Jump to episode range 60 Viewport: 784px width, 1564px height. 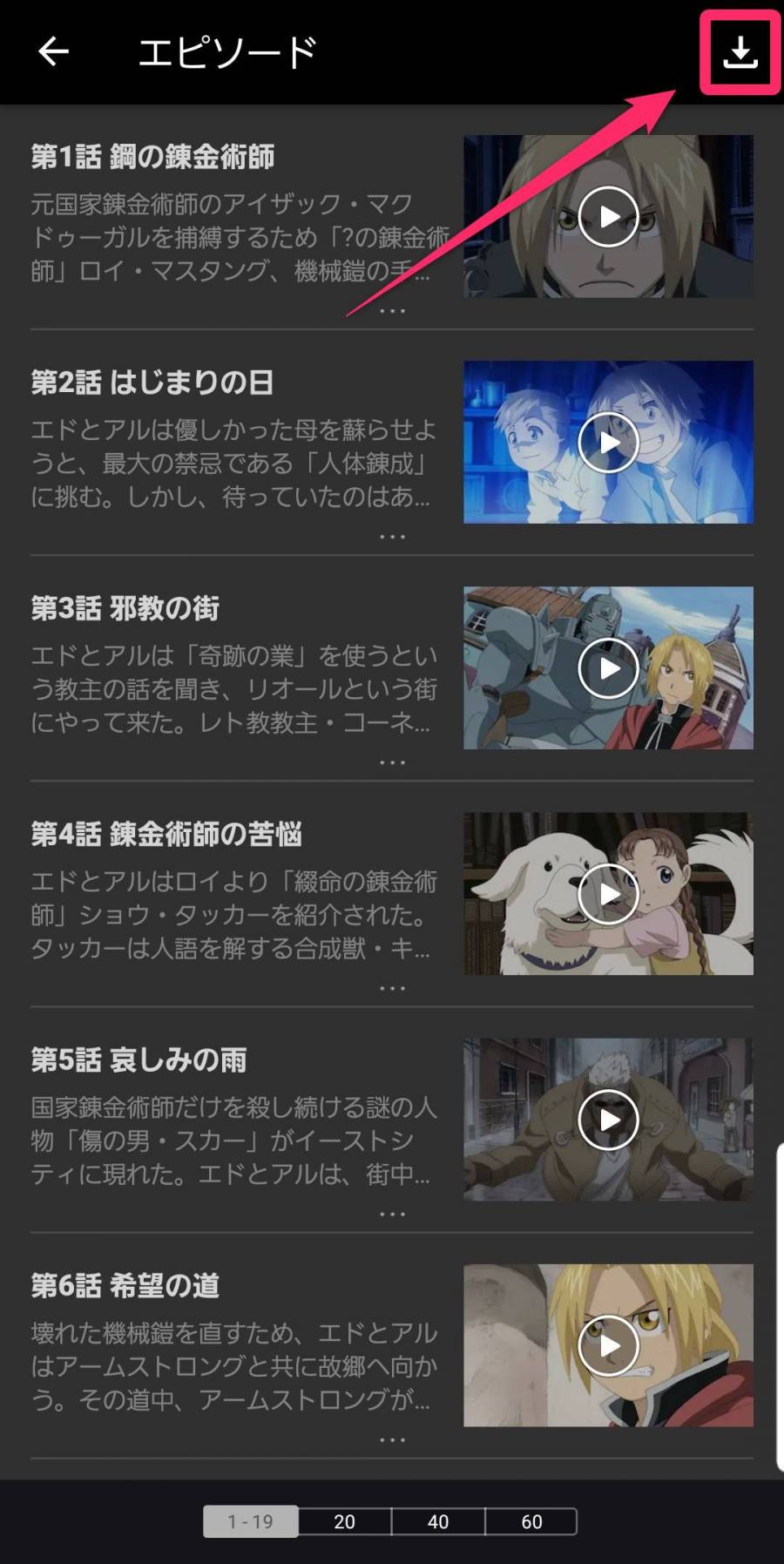click(x=531, y=1521)
